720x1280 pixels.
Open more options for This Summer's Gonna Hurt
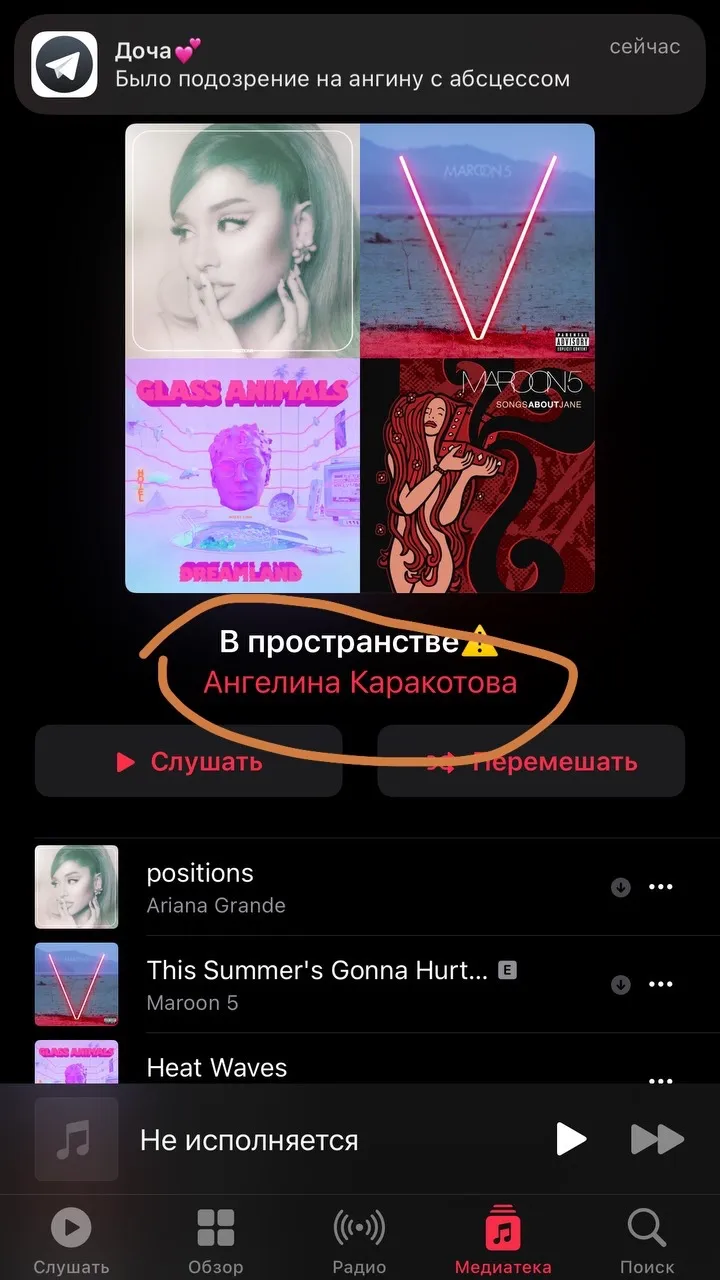tap(661, 984)
